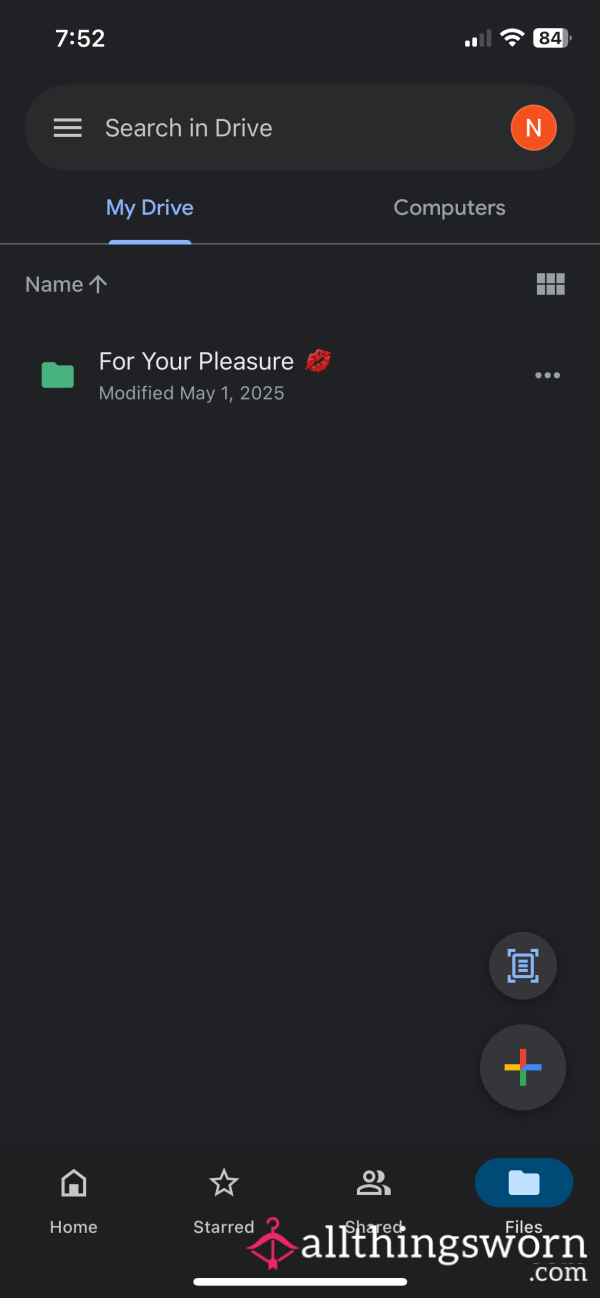Switch to the Computers tab
The width and height of the screenshot is (600, 1298).
449,208
